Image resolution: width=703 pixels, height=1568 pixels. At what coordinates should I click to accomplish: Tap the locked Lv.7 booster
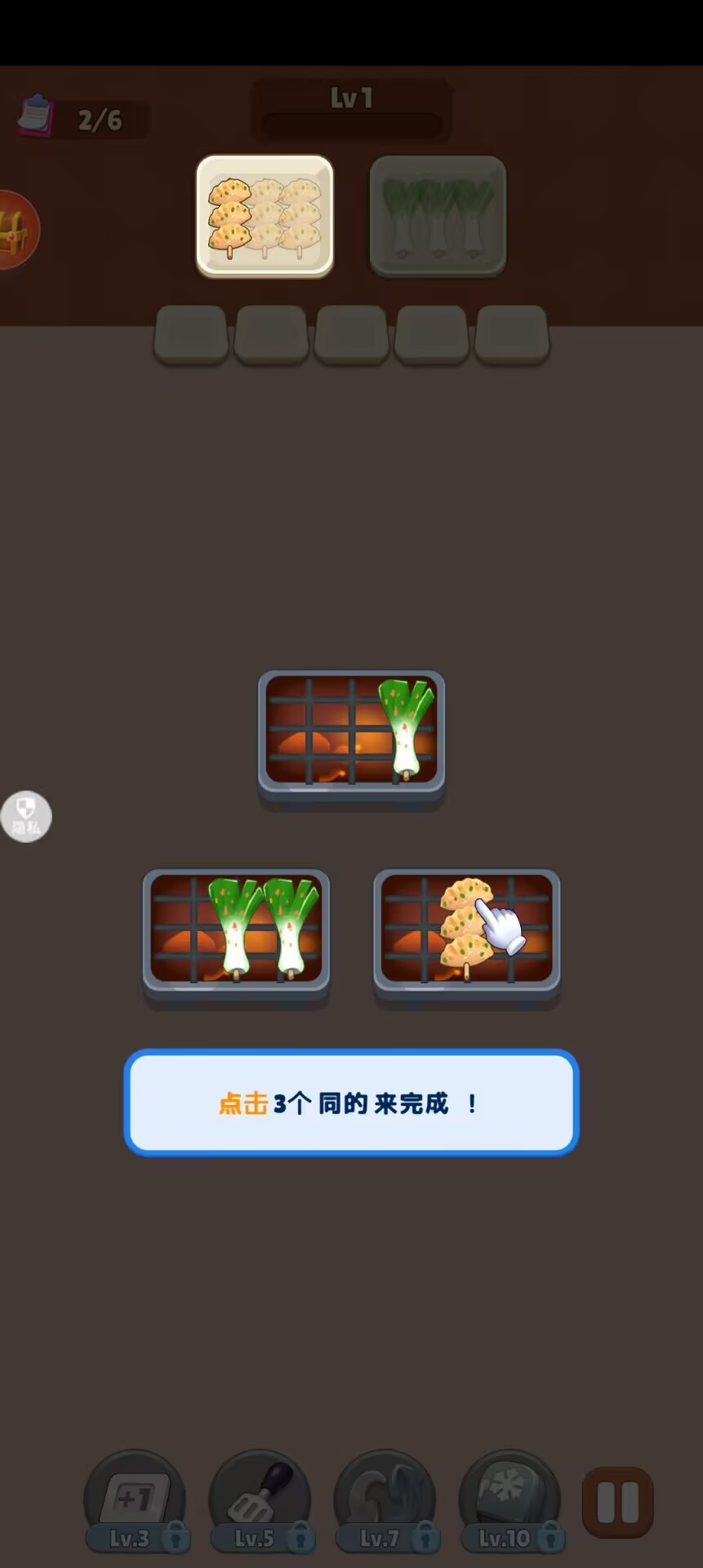coord(385,1502)
